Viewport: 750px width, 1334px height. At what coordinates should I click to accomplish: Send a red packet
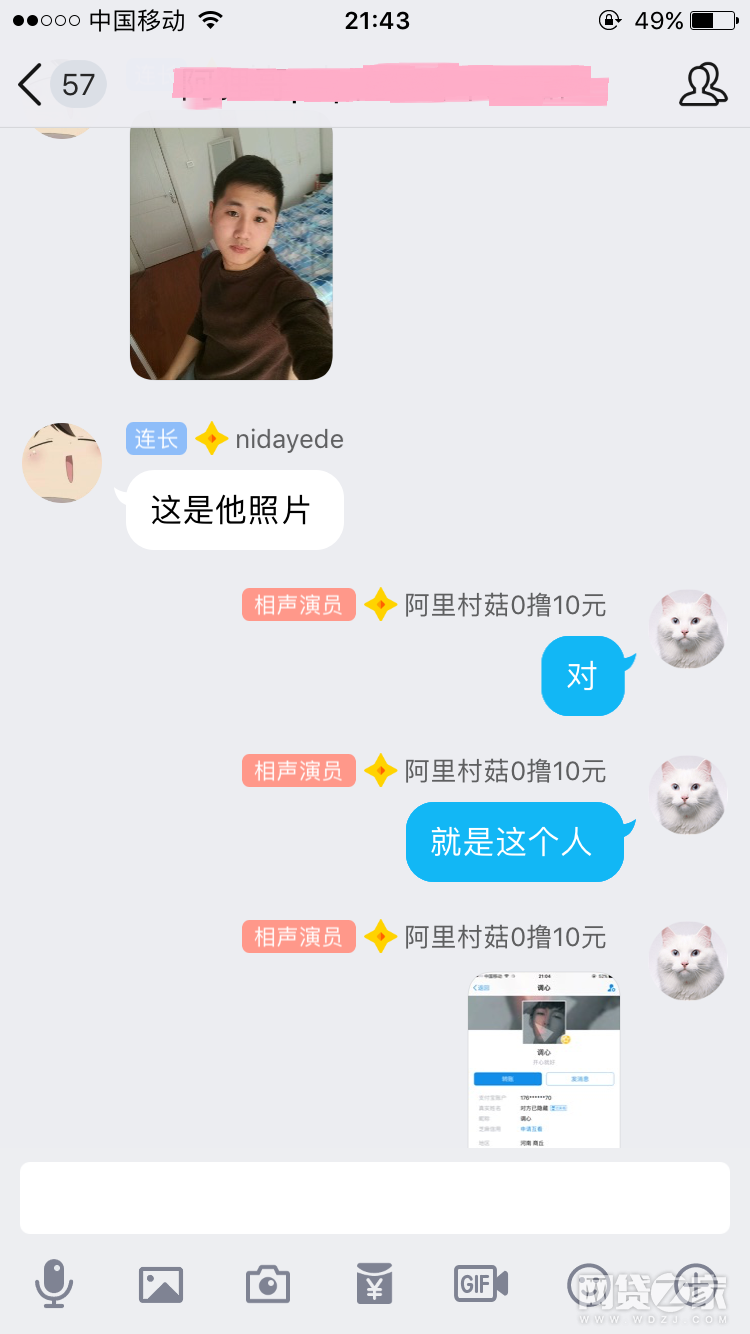point(375,1284)
